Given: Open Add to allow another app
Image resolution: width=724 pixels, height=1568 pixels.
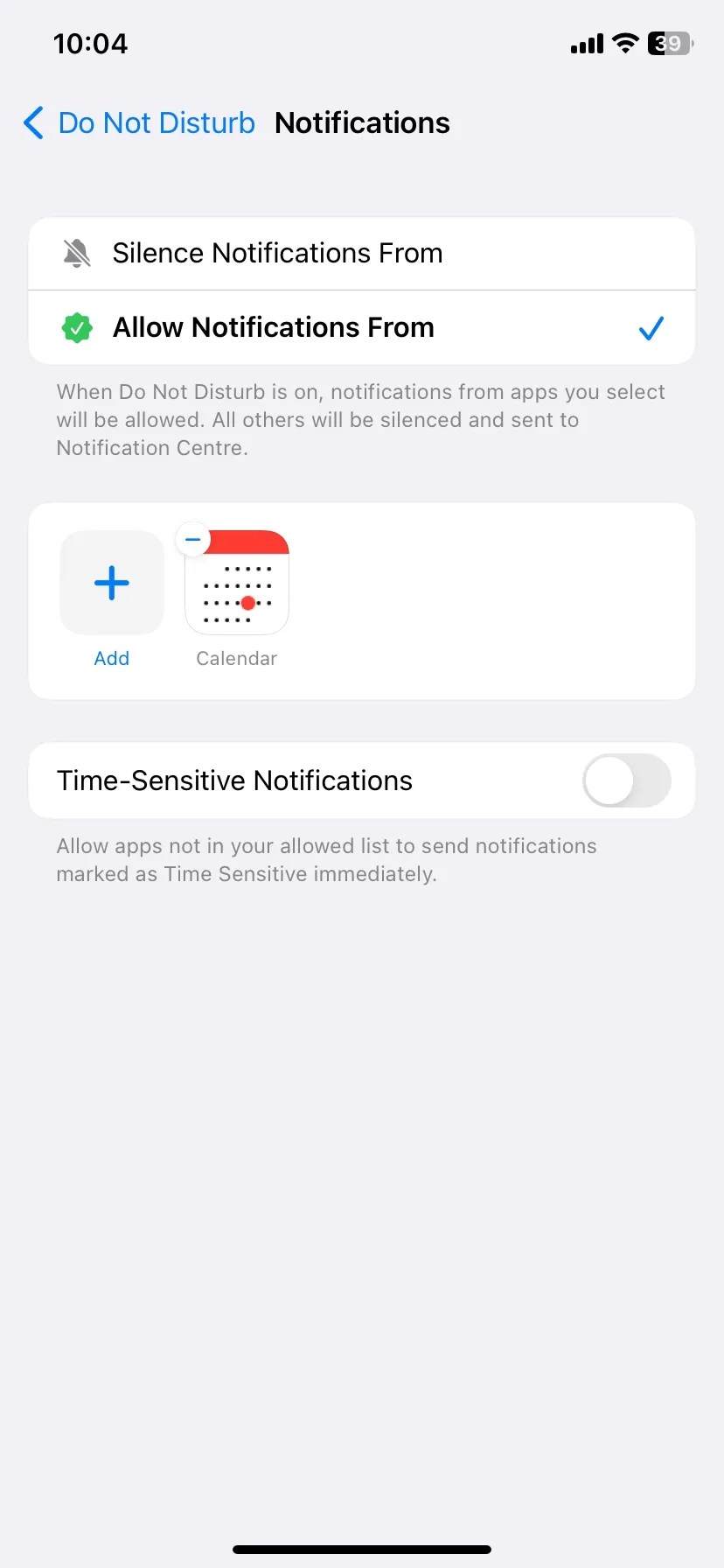Looking at the screenshot, I should (111, 582).
